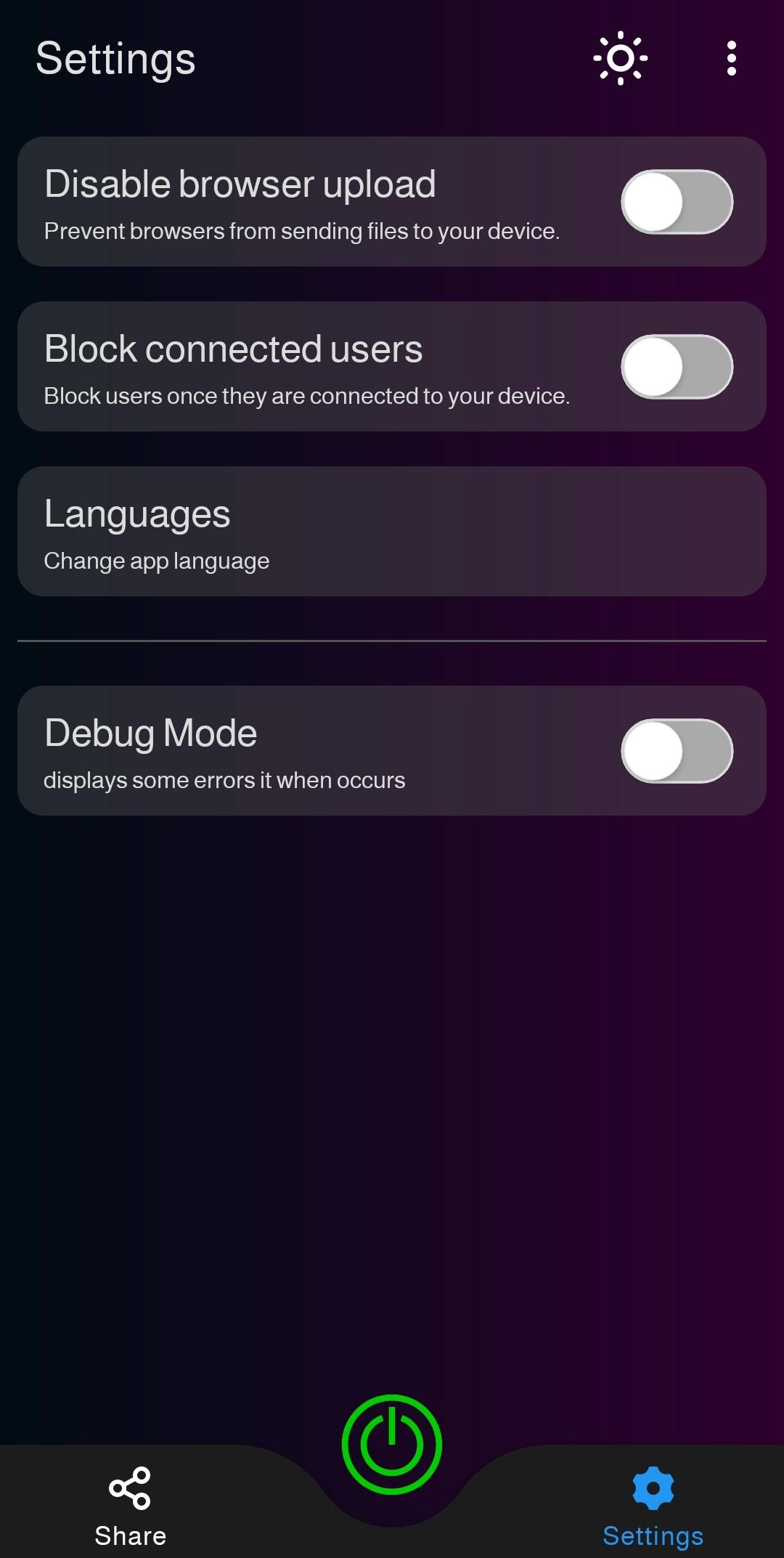Turn on Block connected users

click(677, 367)
